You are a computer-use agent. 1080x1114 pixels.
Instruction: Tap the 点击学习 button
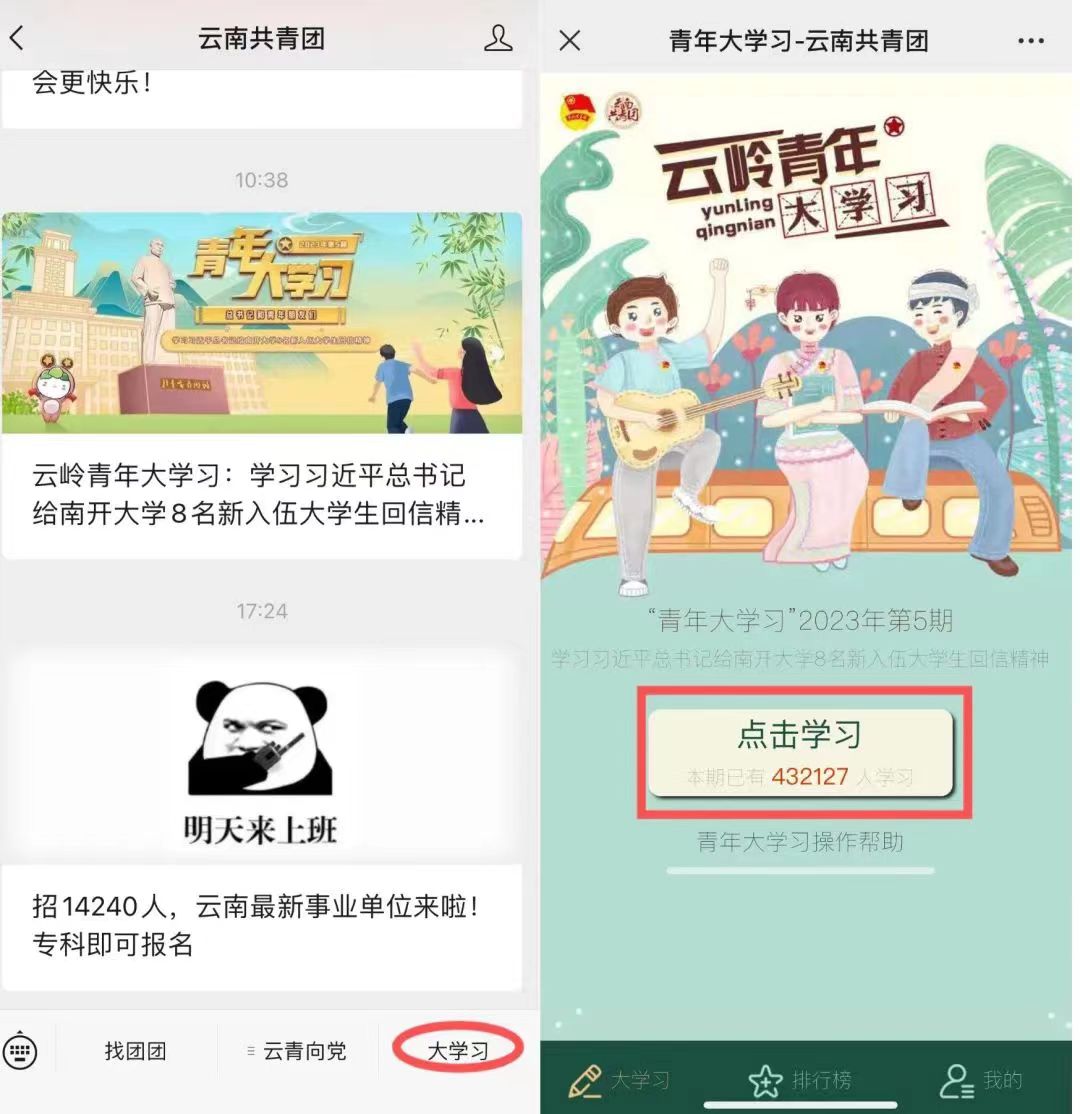click(x=800, y=752)
